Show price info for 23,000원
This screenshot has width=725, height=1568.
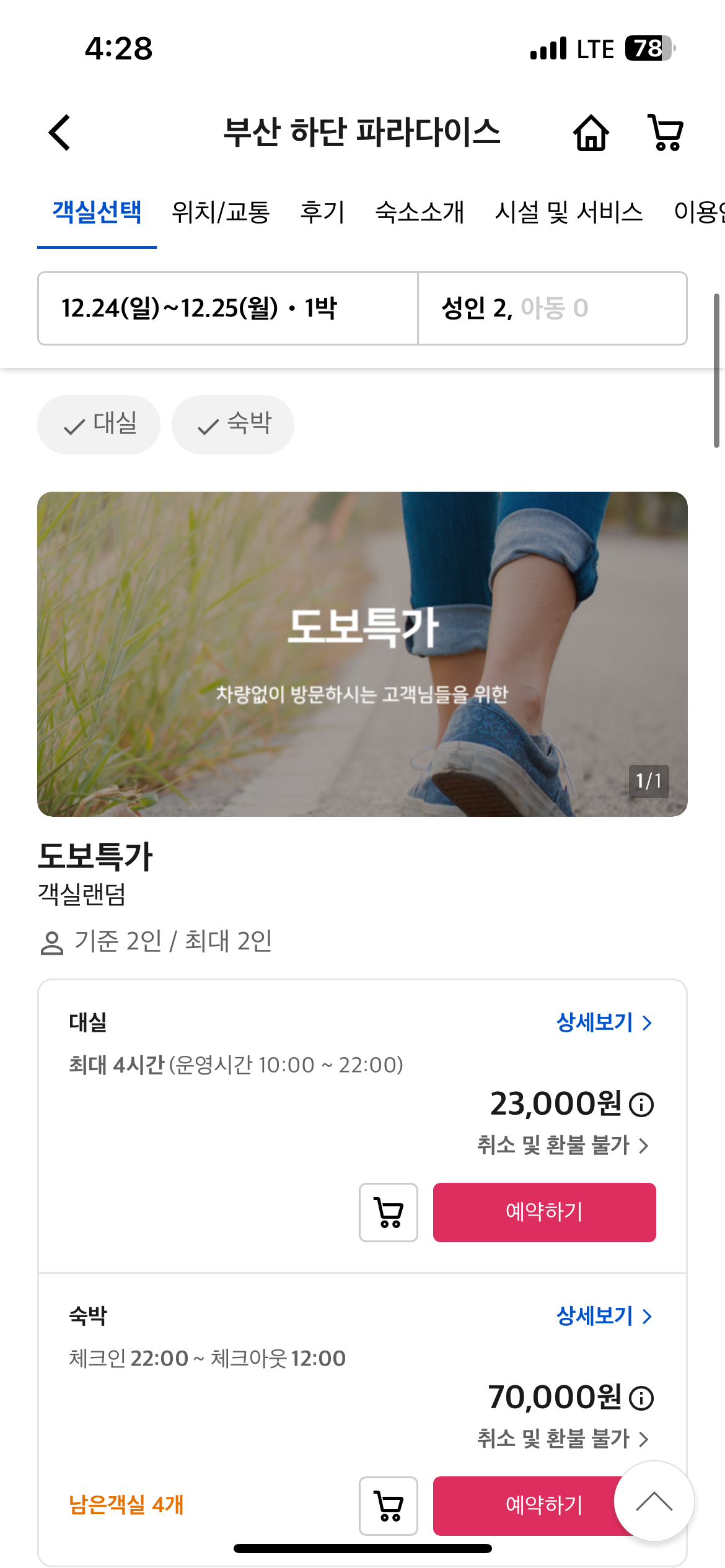(x=641, y=1105)
